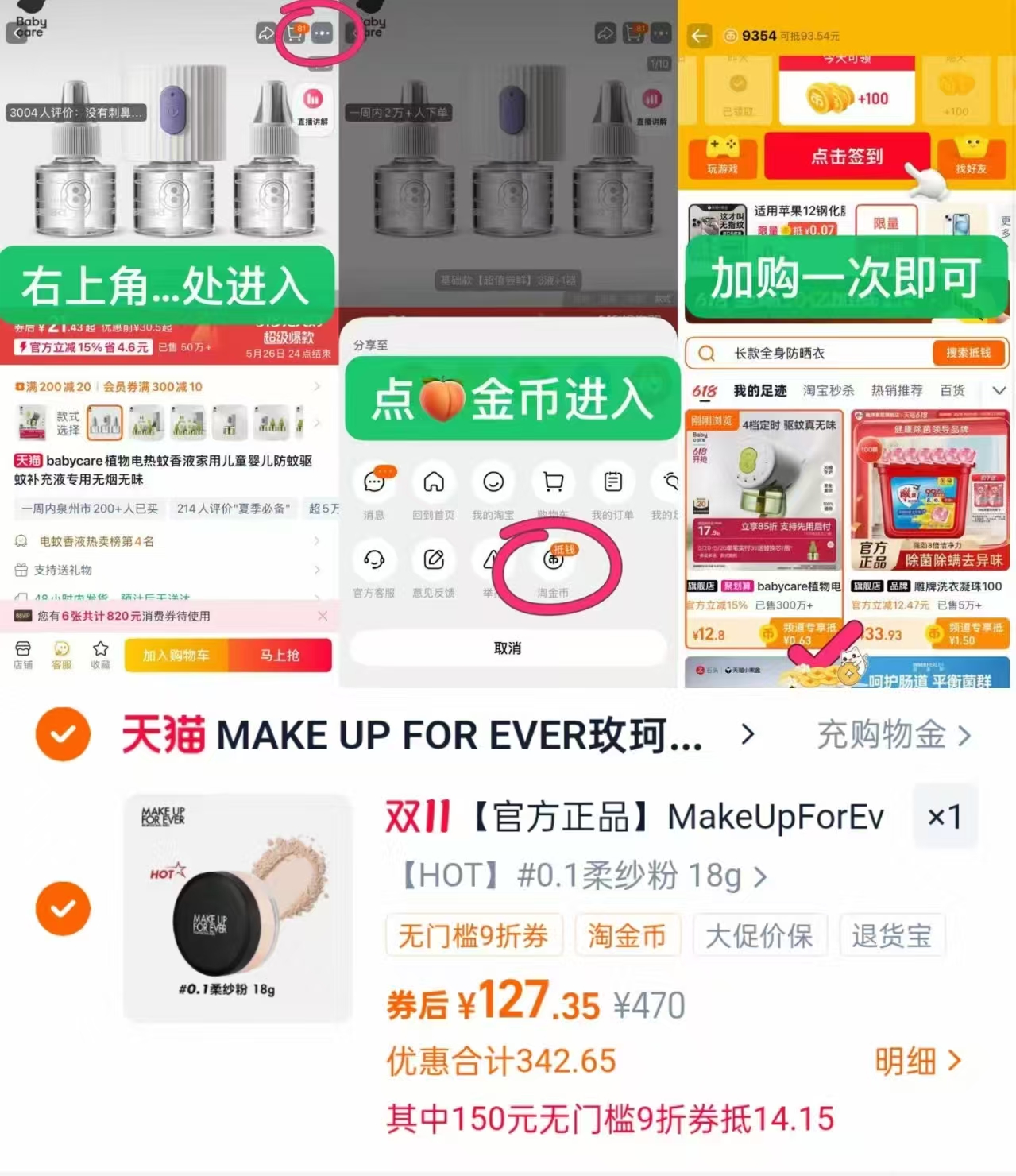The image size is (1016, 1176).
Task: Expand the 明细 price breakdown
Action: (x=919, y=1061)
